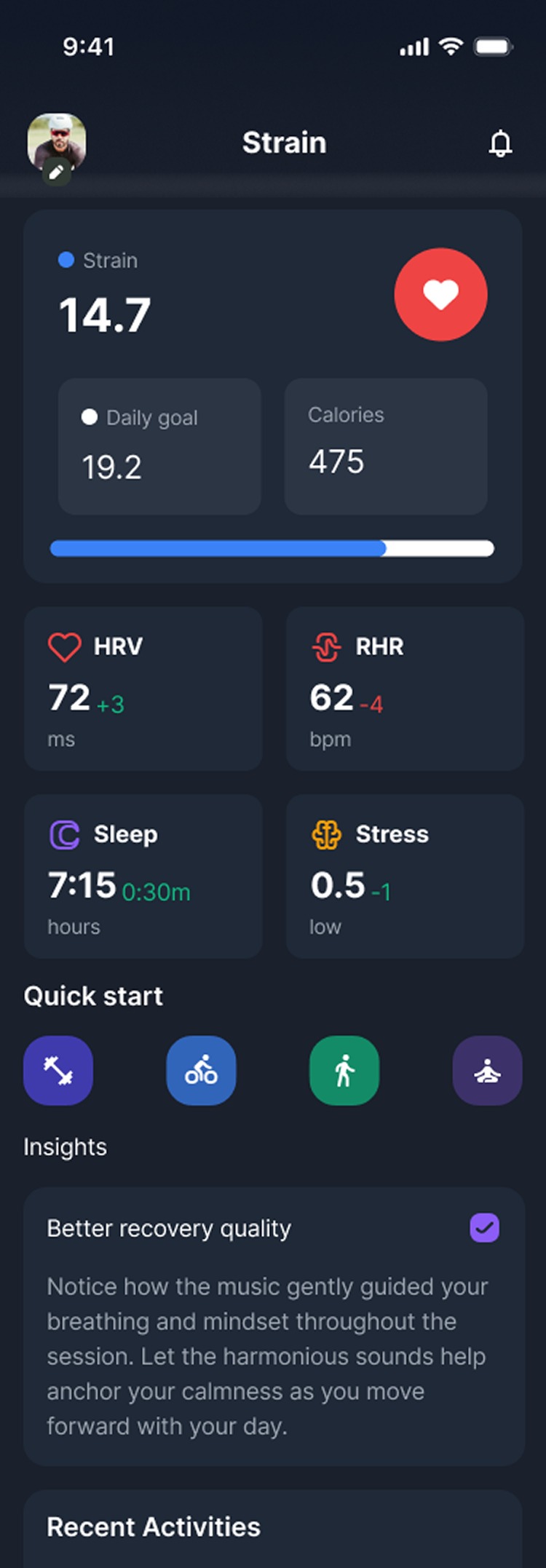This screenshot has width=546, height=1568.
Task: Select the Daily goal indicator dot
Action: (90, 417)
